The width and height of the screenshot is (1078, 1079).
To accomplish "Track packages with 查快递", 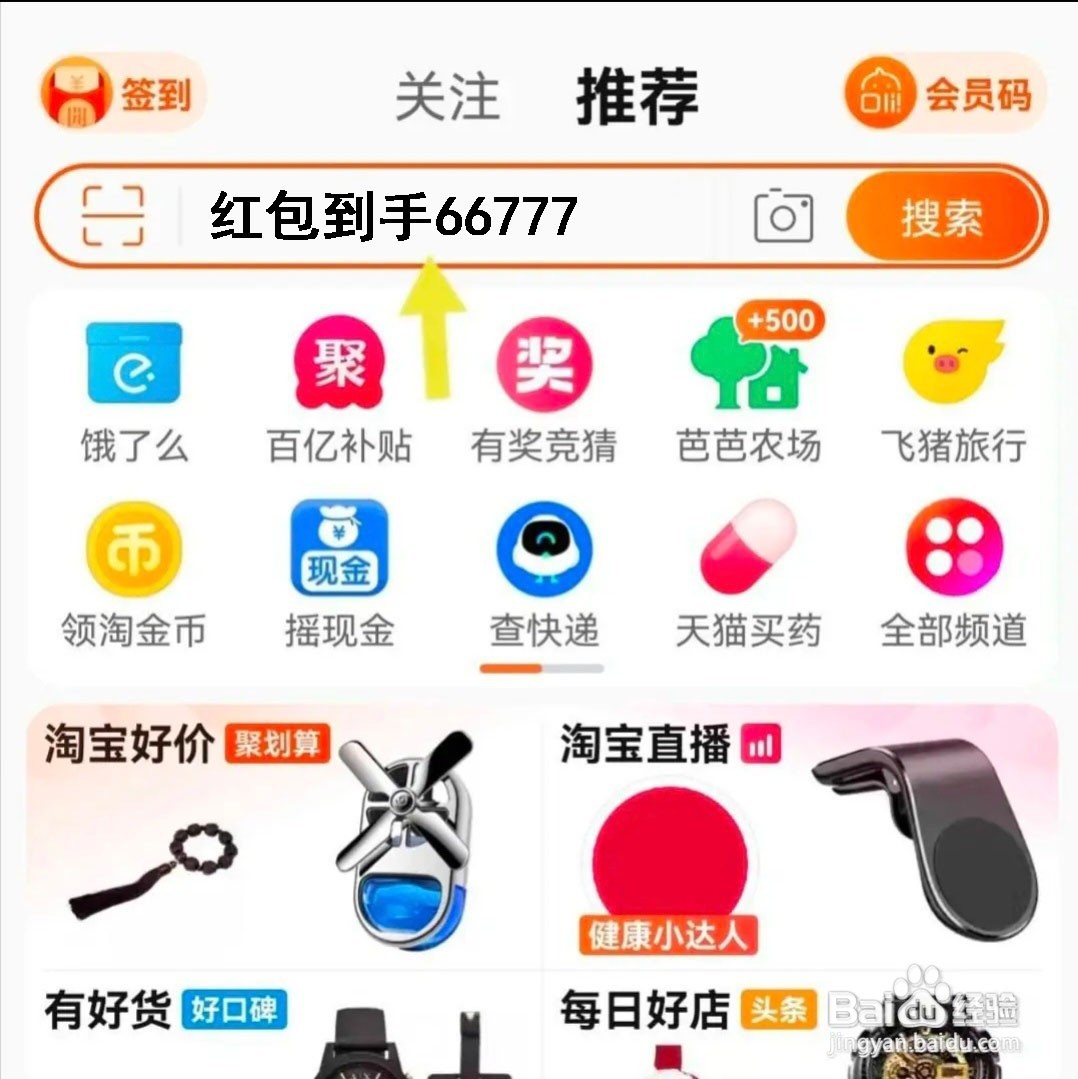I will 543,565.
